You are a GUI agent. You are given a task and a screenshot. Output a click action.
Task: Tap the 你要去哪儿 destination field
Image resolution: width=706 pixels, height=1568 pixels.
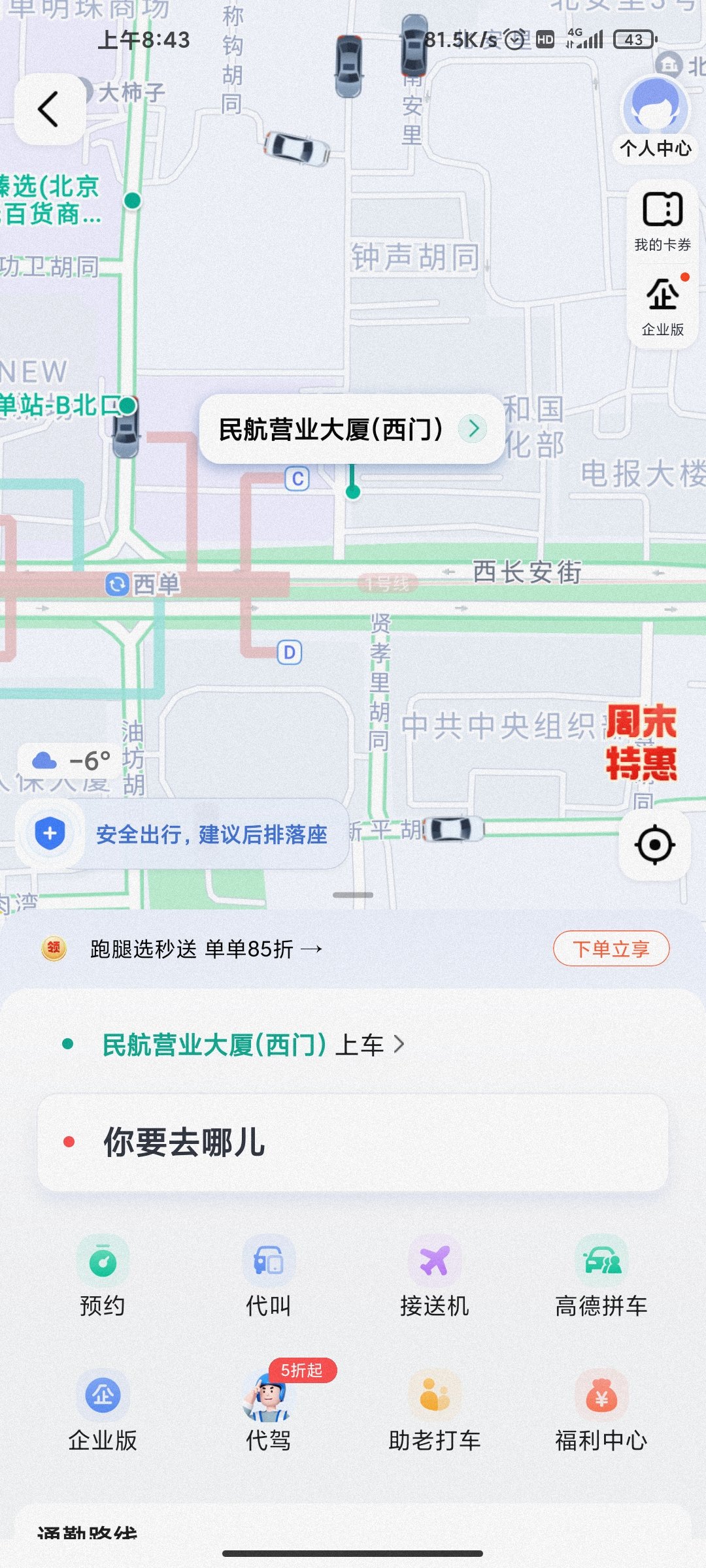click(353, 1142)
